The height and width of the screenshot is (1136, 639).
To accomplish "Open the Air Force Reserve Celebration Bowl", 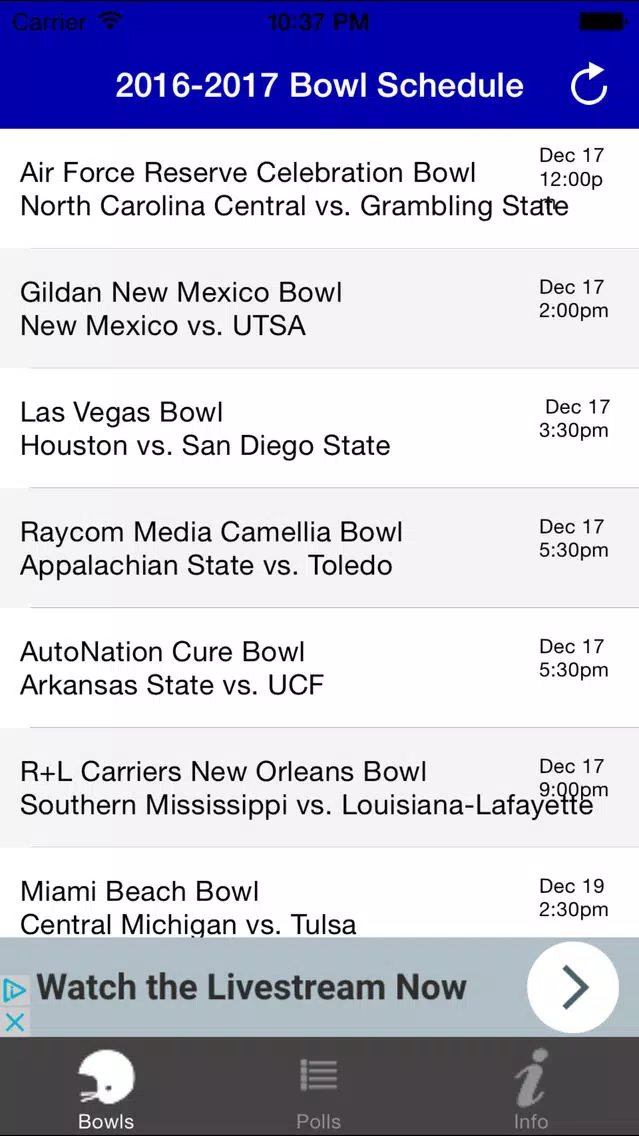I will [320, 188].
